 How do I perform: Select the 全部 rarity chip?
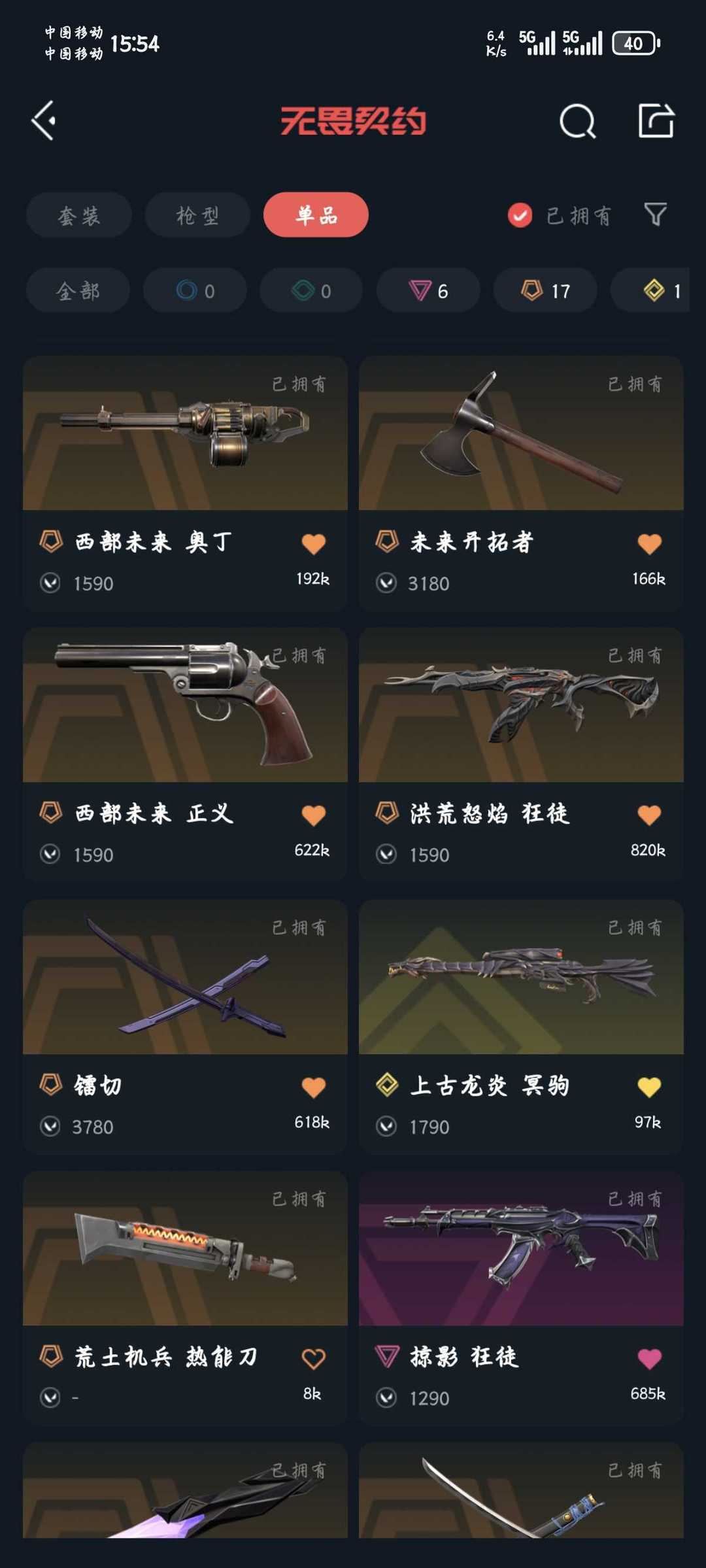tap(78, 290)
